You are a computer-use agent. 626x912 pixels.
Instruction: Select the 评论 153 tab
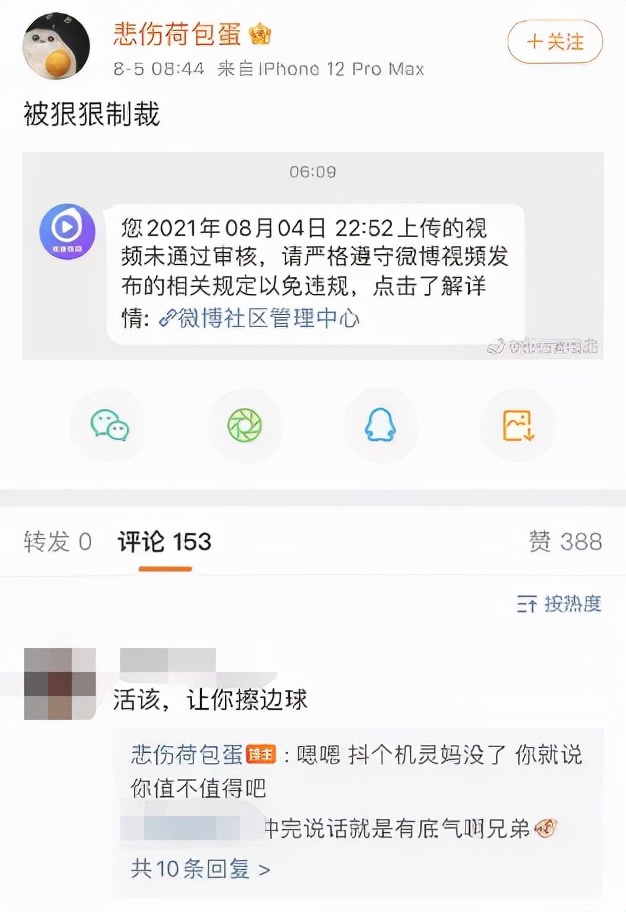click(165, 542)
